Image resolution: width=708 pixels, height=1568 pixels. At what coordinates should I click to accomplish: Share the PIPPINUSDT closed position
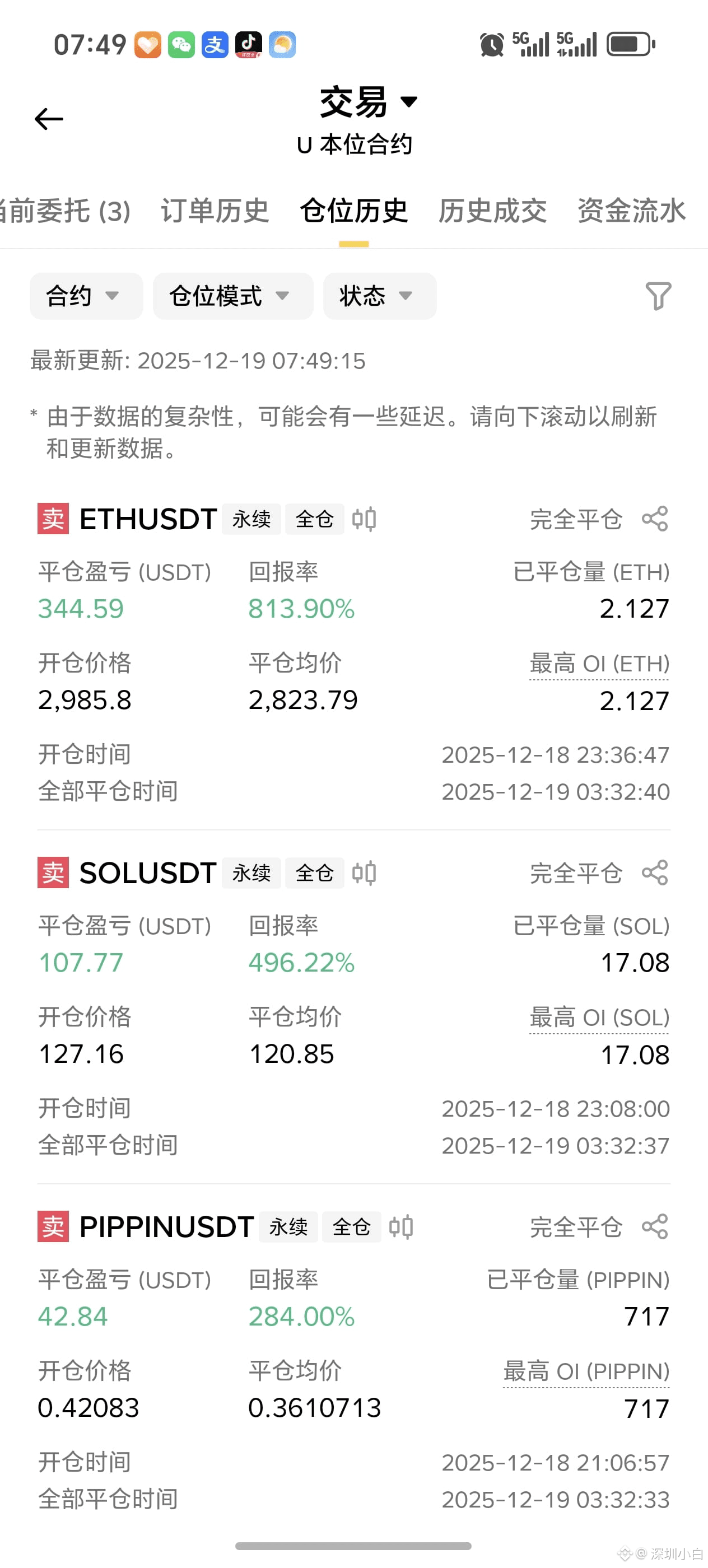click(x=655, y=1226)
